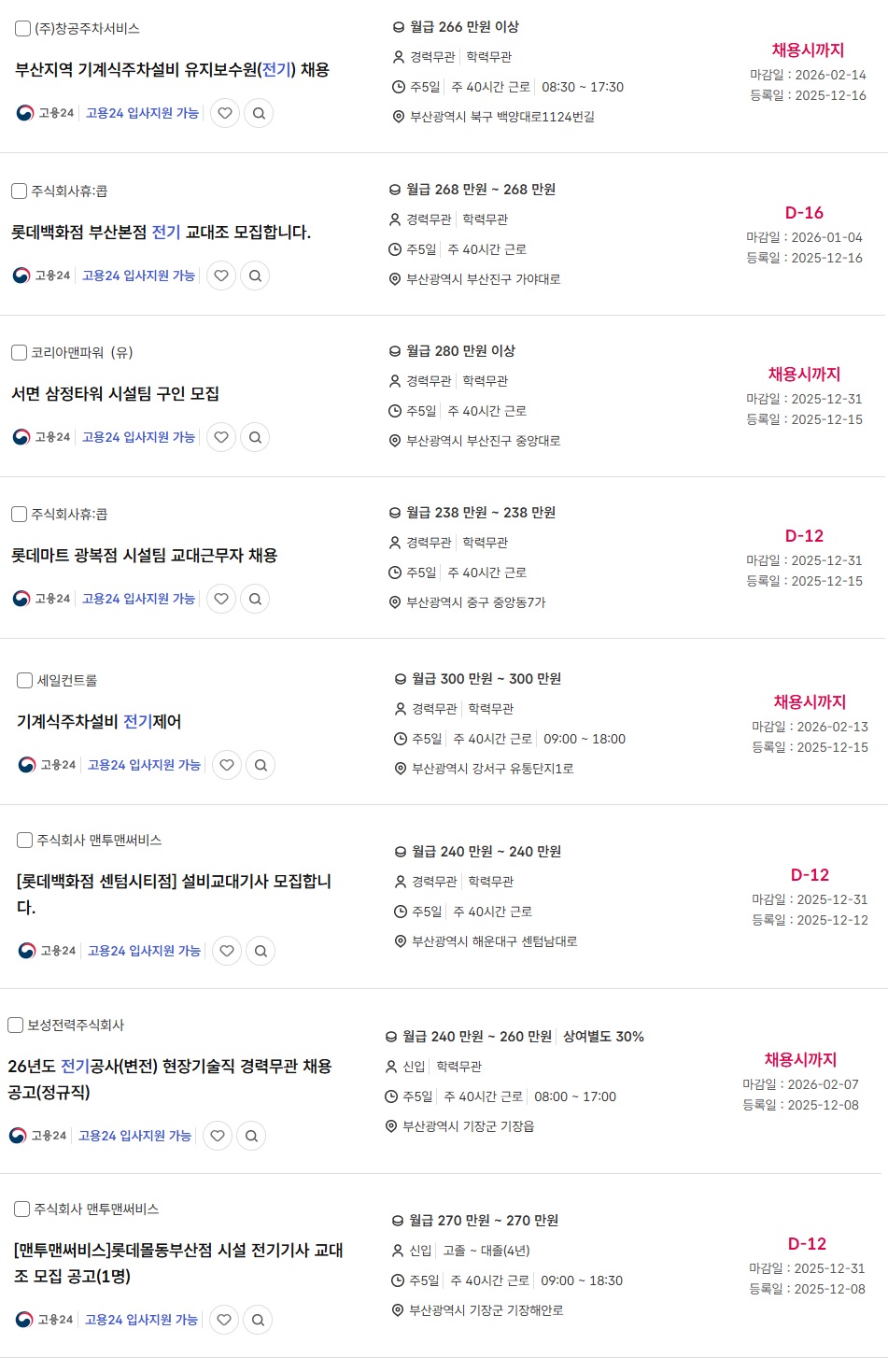This screenshot has width=888, height=1372.
Task: Mark the 보성전력주식회사 checkbox
Action: point(16,1025)
